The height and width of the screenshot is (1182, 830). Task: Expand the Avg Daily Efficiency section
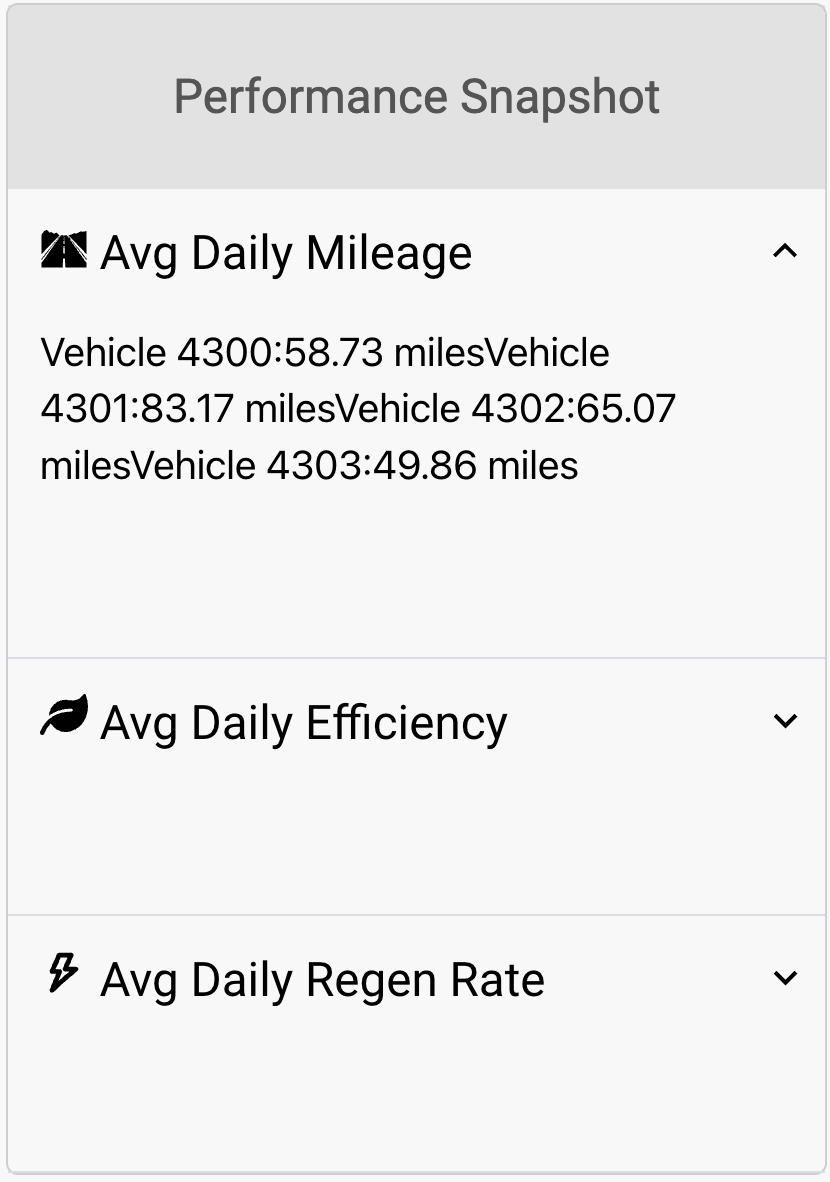785,721
